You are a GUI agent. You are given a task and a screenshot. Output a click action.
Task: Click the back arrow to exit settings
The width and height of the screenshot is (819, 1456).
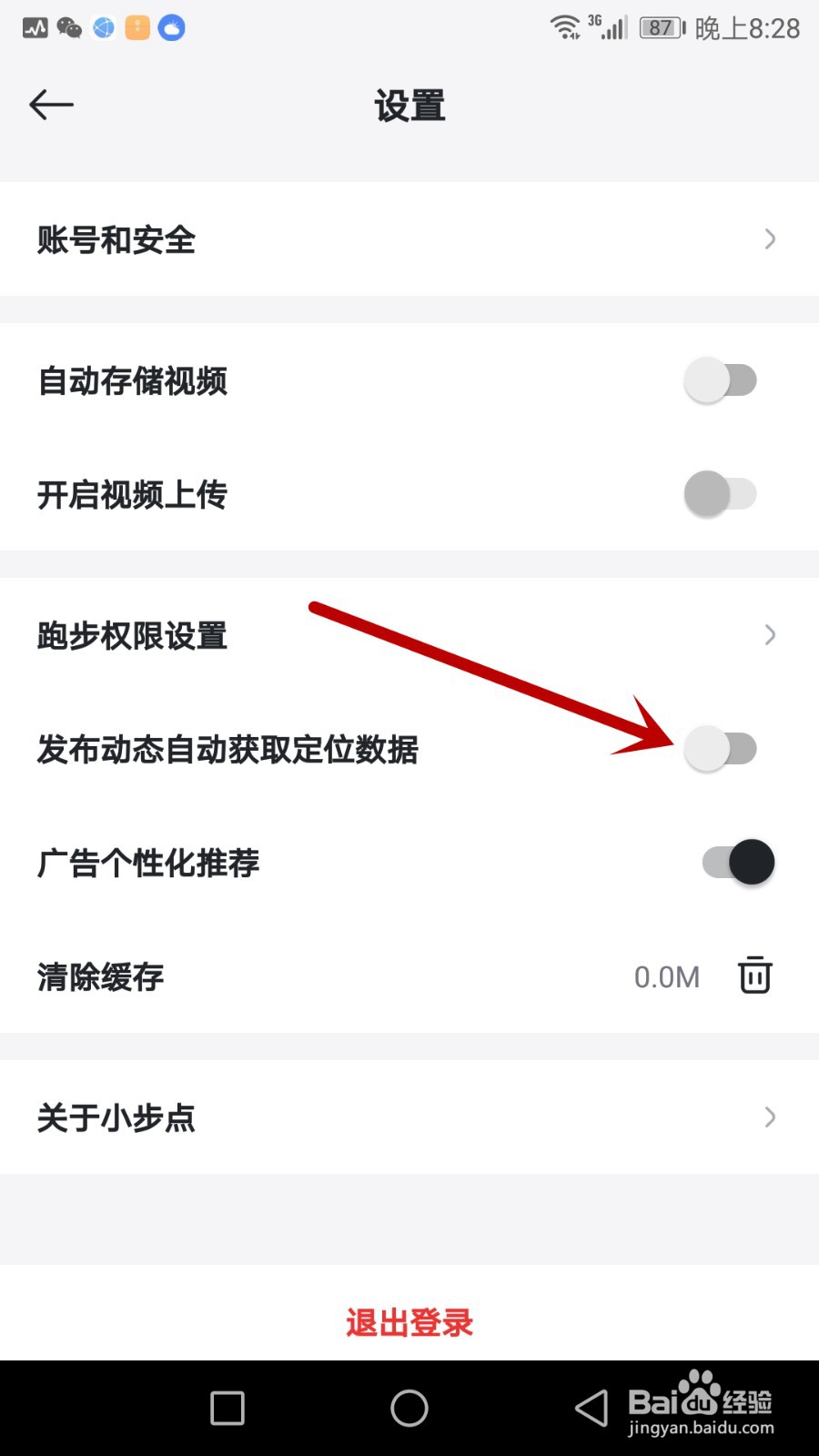pyautogui.click(x=51, y=104)
